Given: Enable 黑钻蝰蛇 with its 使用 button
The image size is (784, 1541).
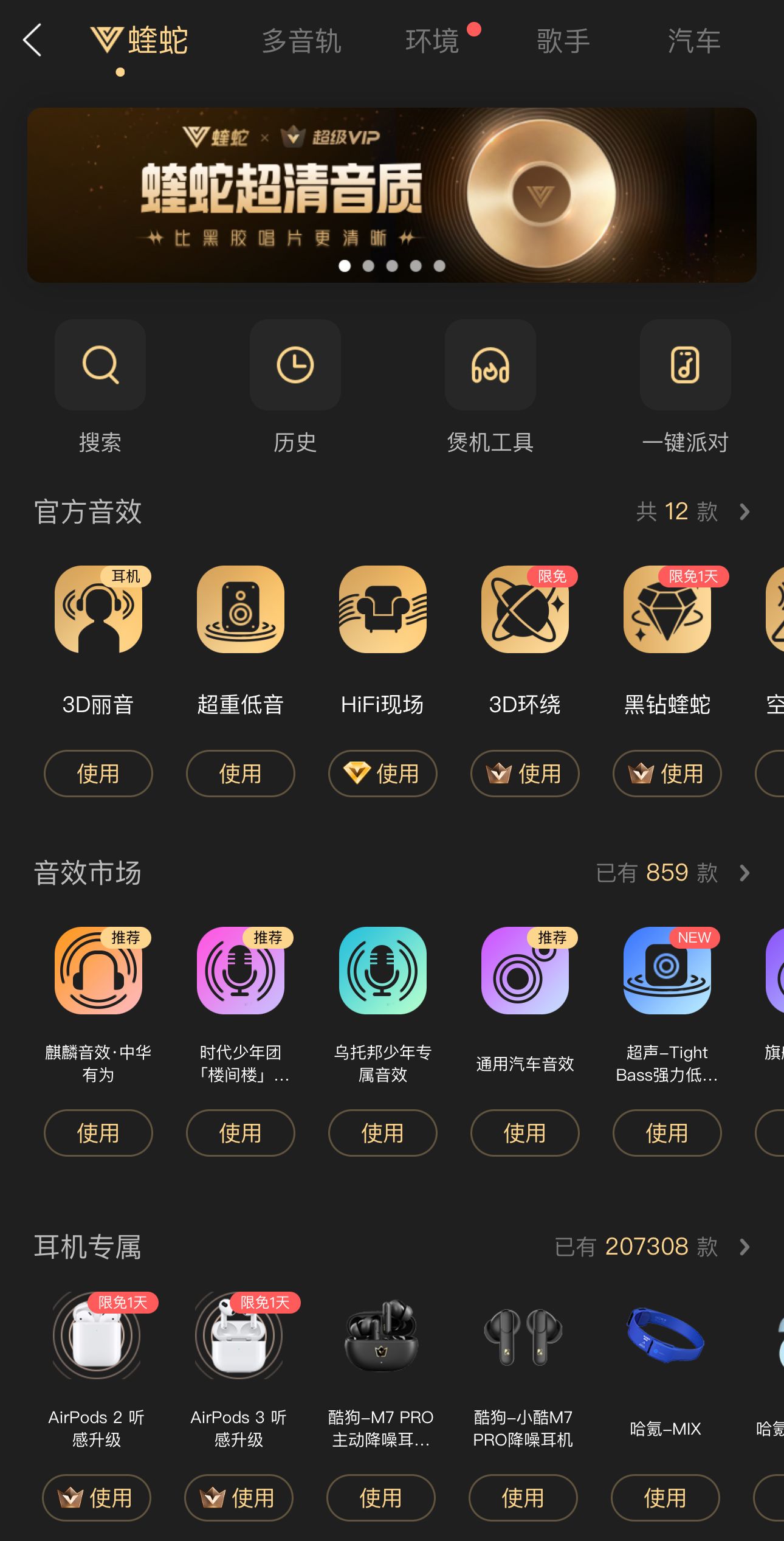Looking at the screenshot, I should pyautogui.click(x=667, y=774).
